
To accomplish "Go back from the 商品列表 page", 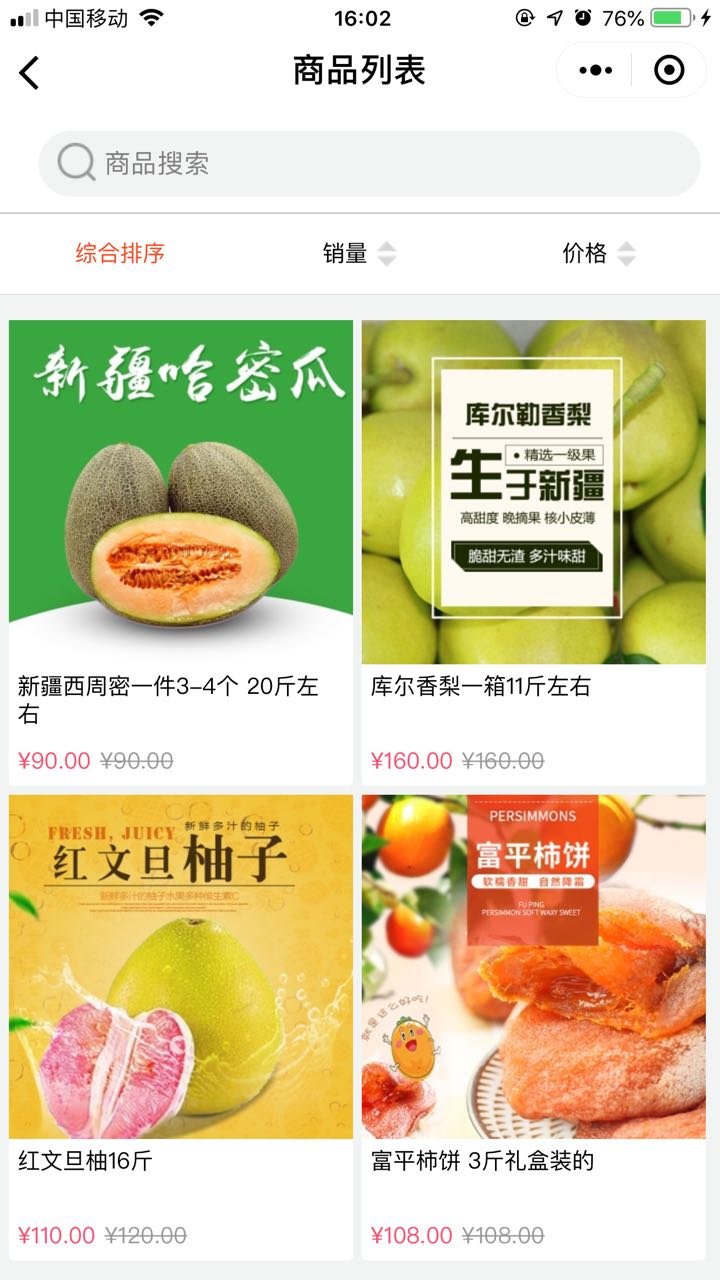I will (30, 71).
